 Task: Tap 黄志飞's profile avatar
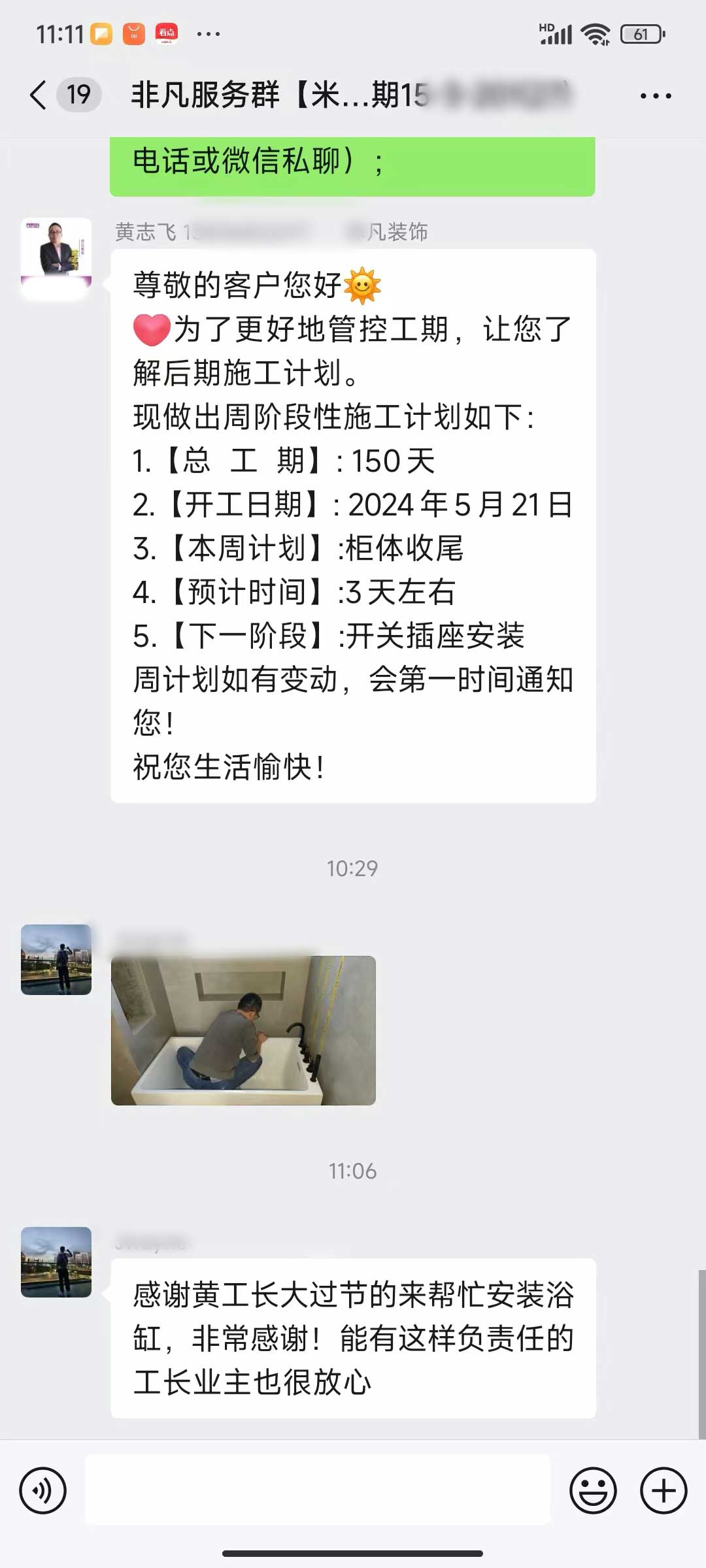pos(56,254)
